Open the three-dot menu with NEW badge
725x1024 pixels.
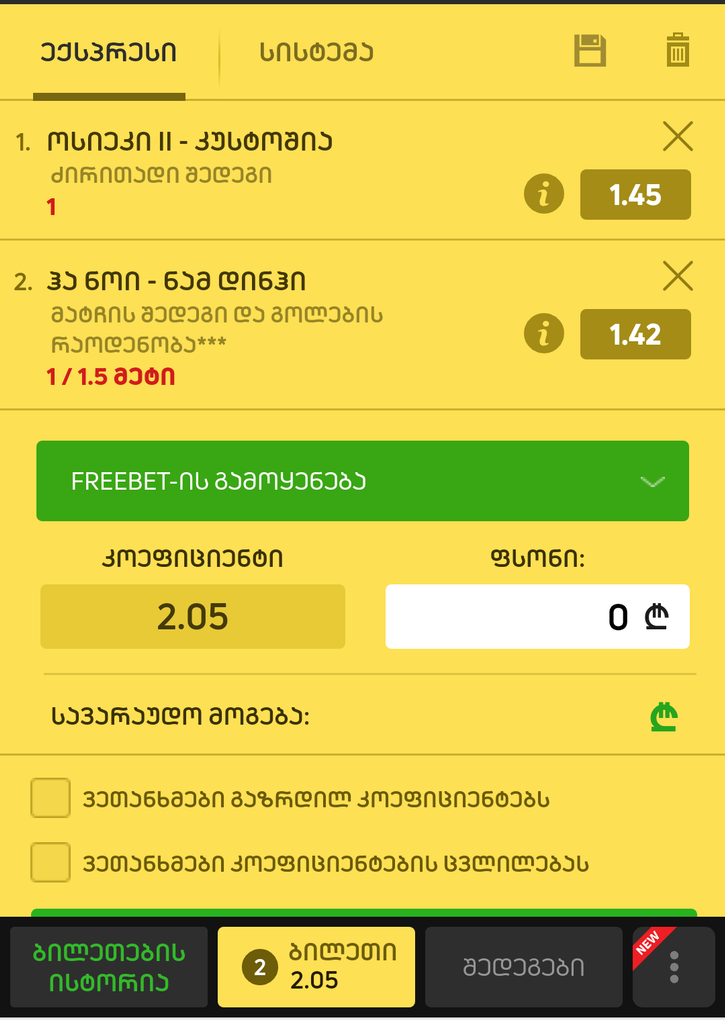(x=674, y=967)
